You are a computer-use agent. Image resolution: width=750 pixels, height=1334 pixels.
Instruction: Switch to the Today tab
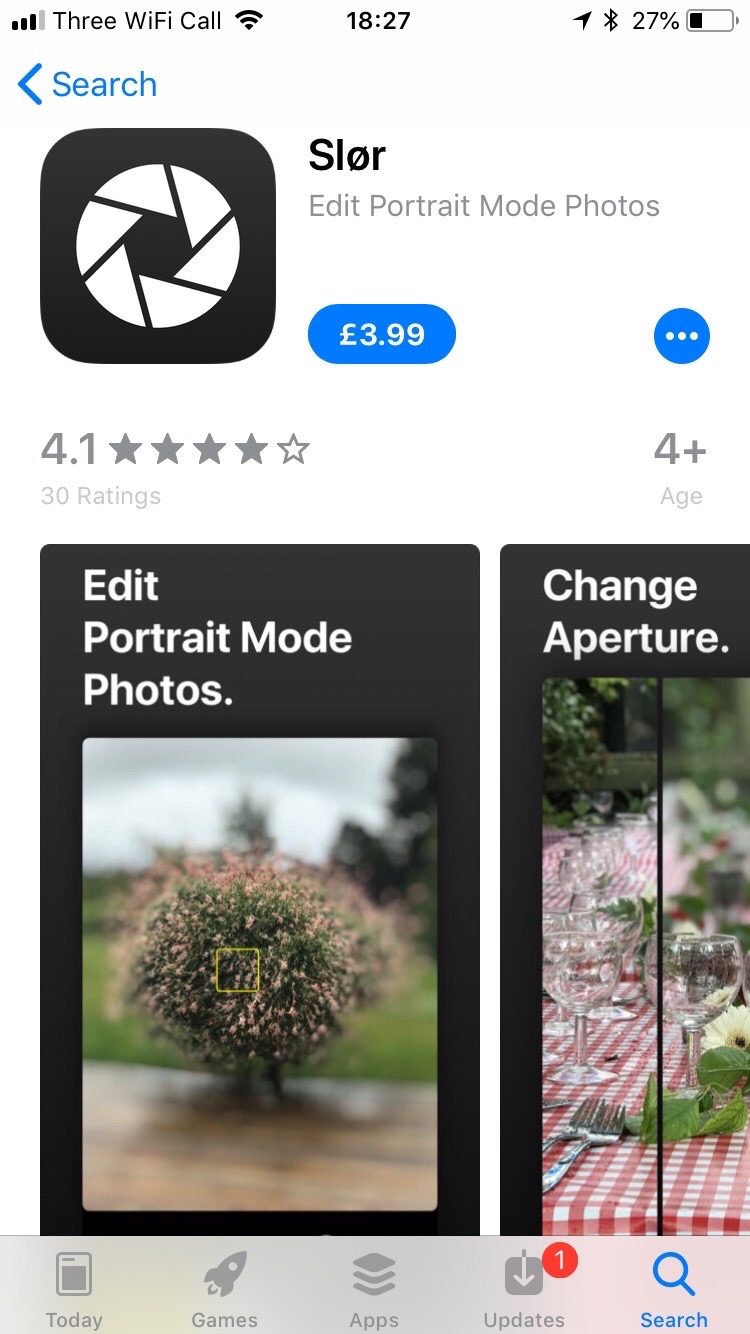(x=74, y=1289)
